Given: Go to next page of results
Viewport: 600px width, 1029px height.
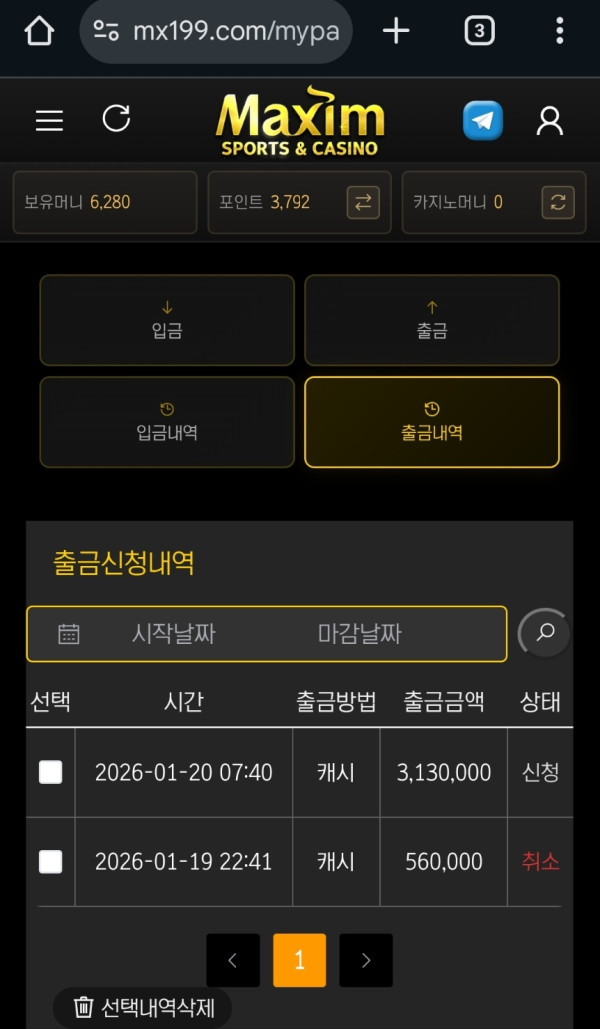Looking at the screenshot, I should click(365, 960).
